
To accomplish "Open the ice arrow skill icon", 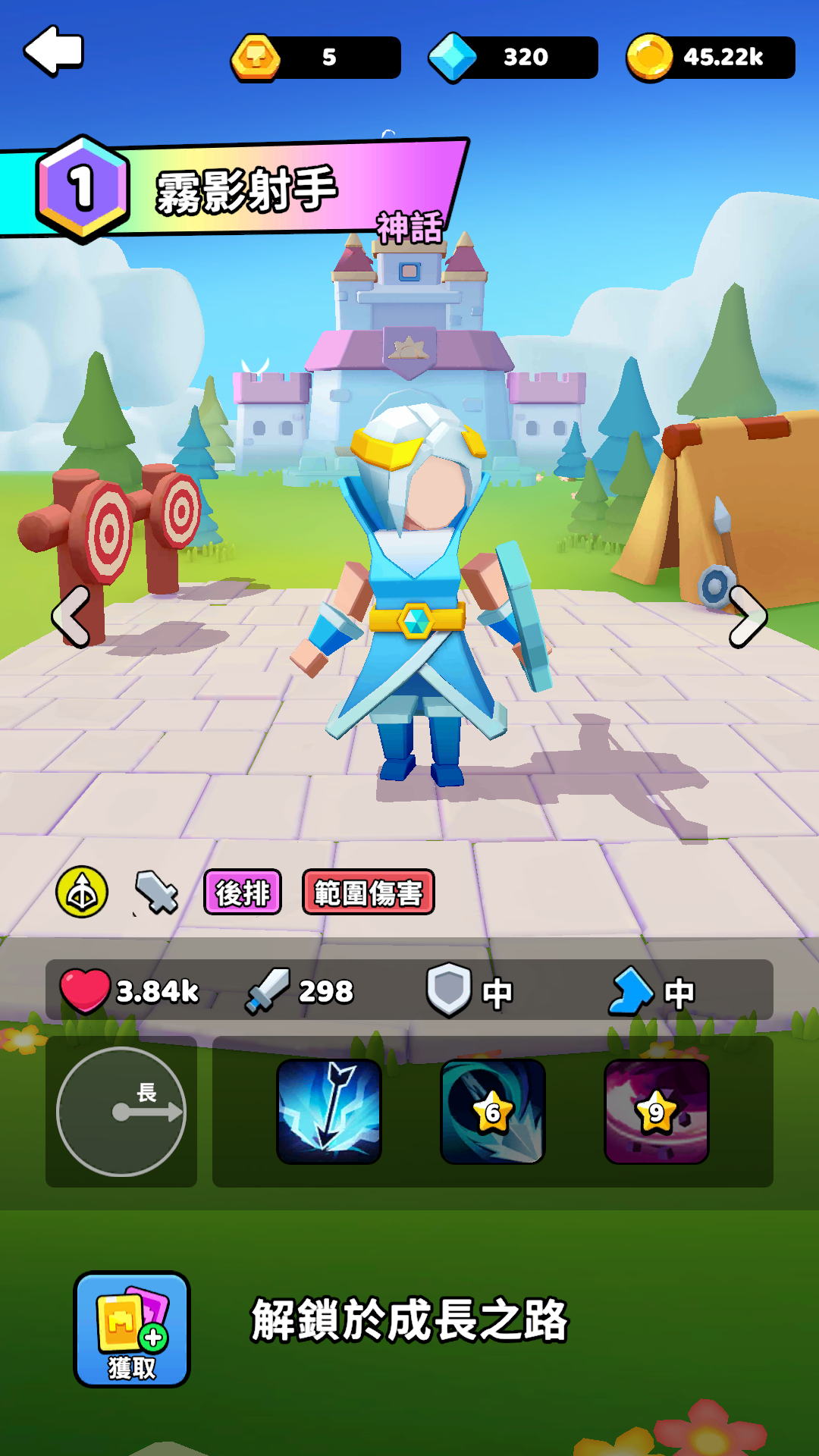I will (329, 1112).
